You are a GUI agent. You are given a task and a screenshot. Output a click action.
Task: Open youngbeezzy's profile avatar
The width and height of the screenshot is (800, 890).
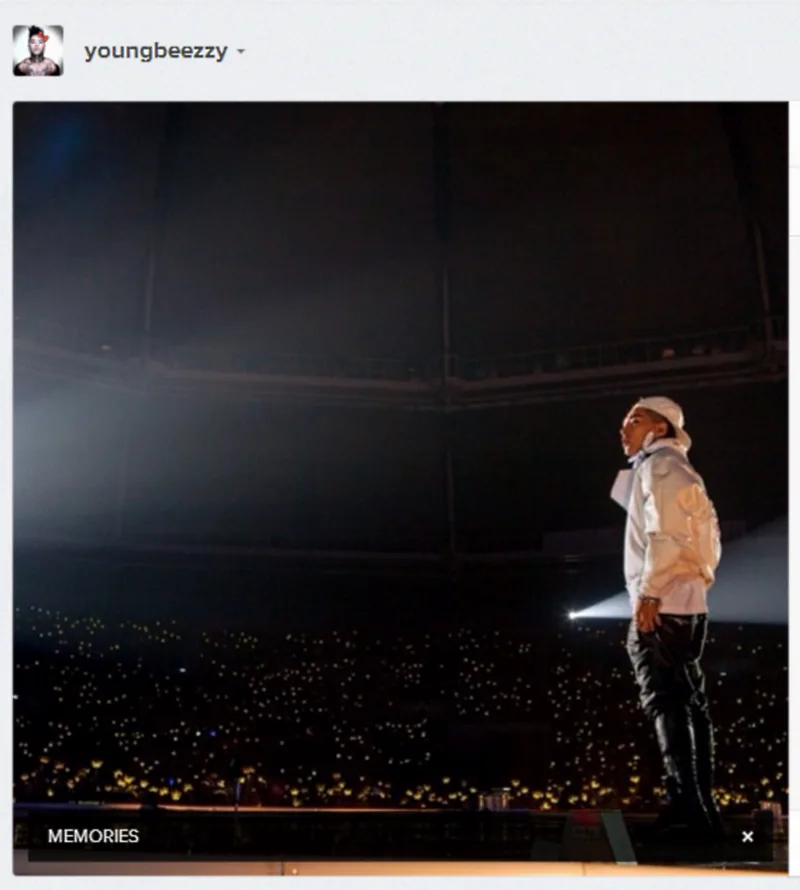38,51
